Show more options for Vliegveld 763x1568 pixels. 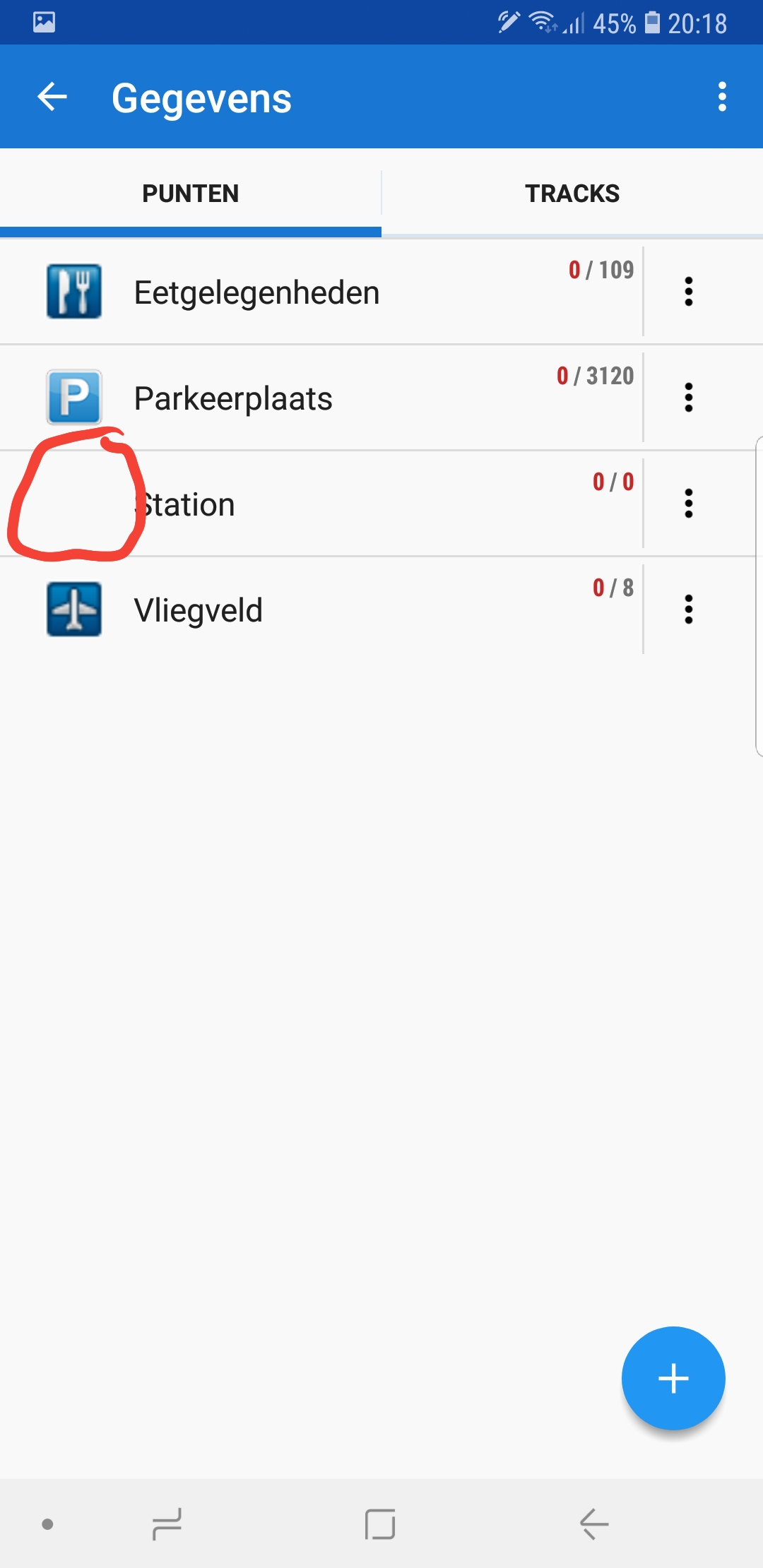pyautogui.click(x=689, y=610)
